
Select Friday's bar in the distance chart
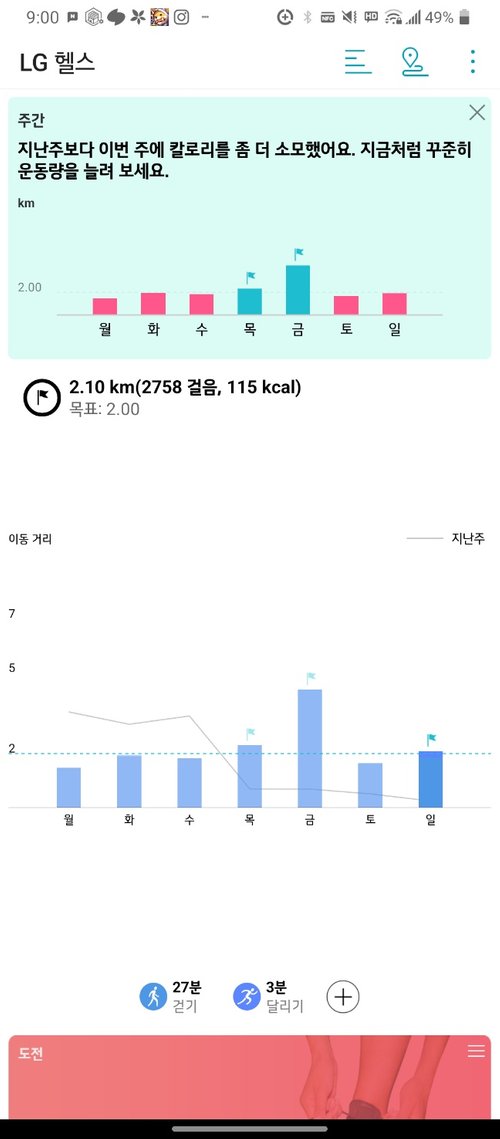(310, 748)
